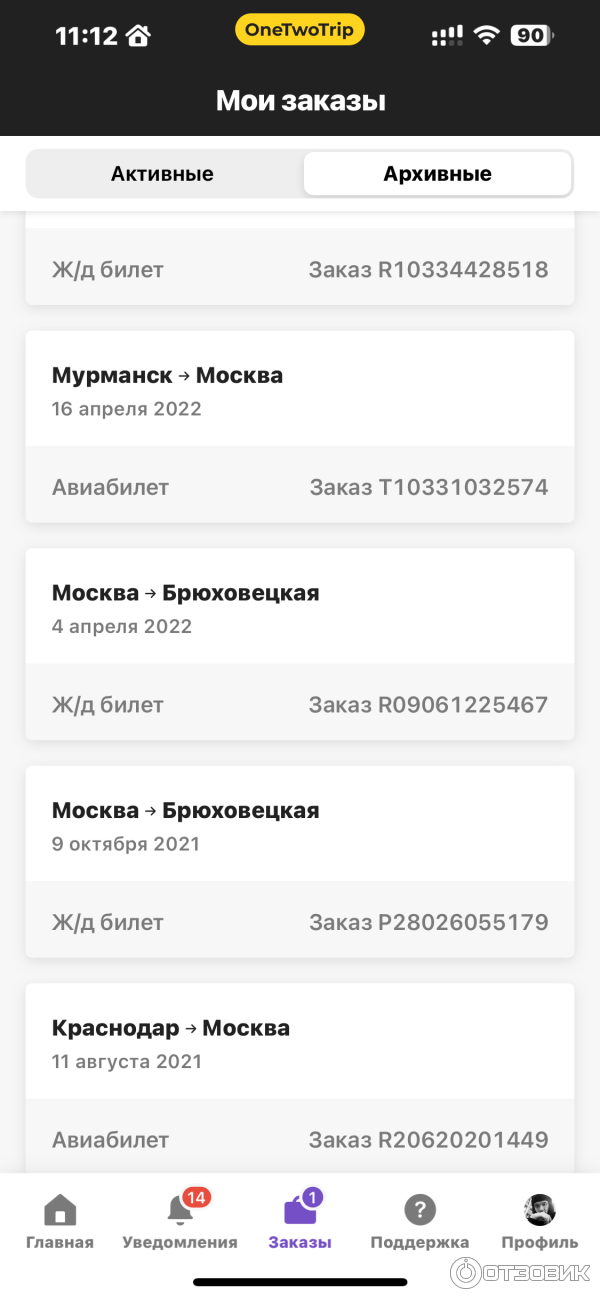The width and height of the screenshot is (600, 1299).
Task: Select the Архивные tab
Action: click(x=437, y=174)
